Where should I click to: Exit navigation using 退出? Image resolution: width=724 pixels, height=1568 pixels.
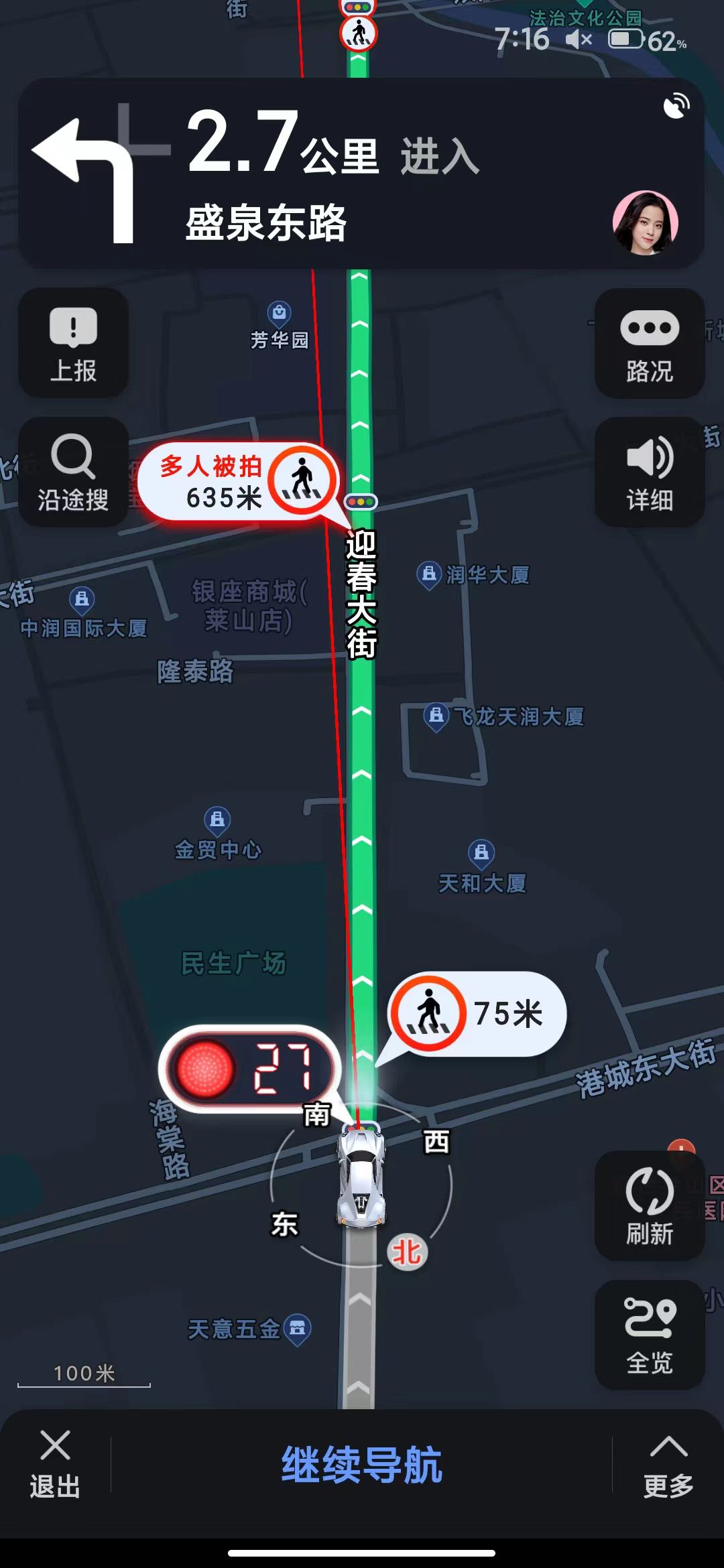55,1465
